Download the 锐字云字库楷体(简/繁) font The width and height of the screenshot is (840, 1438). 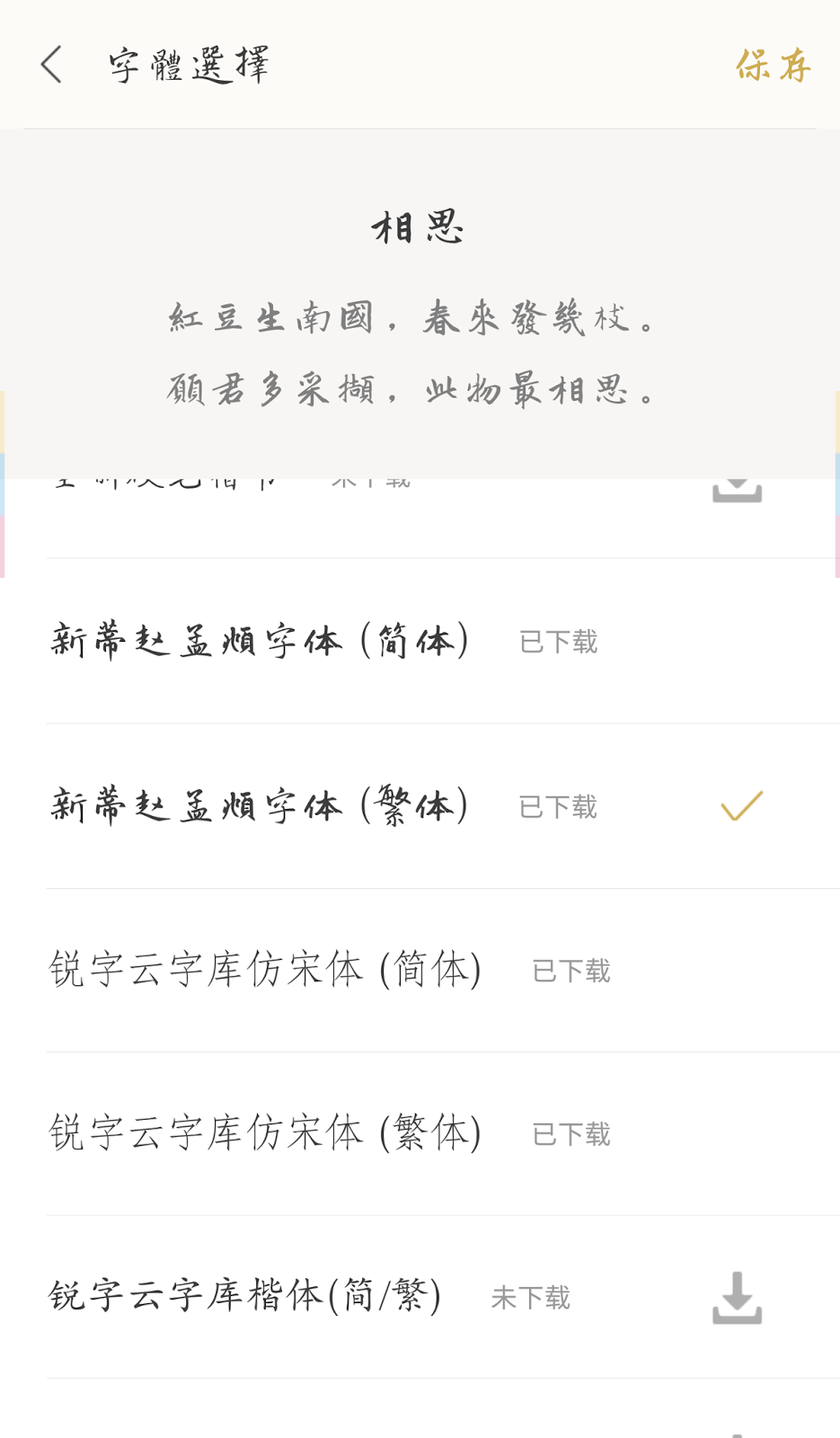[737, 1298]
